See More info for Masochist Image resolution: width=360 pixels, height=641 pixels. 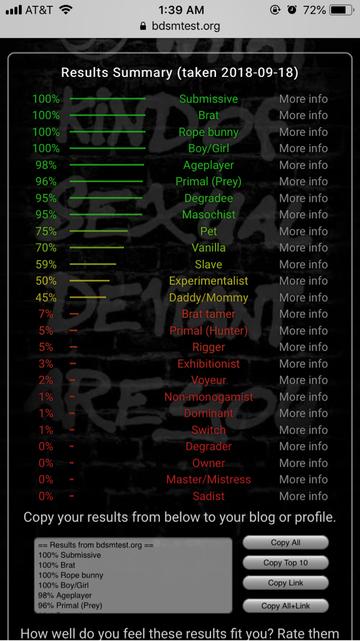[303, 215]
